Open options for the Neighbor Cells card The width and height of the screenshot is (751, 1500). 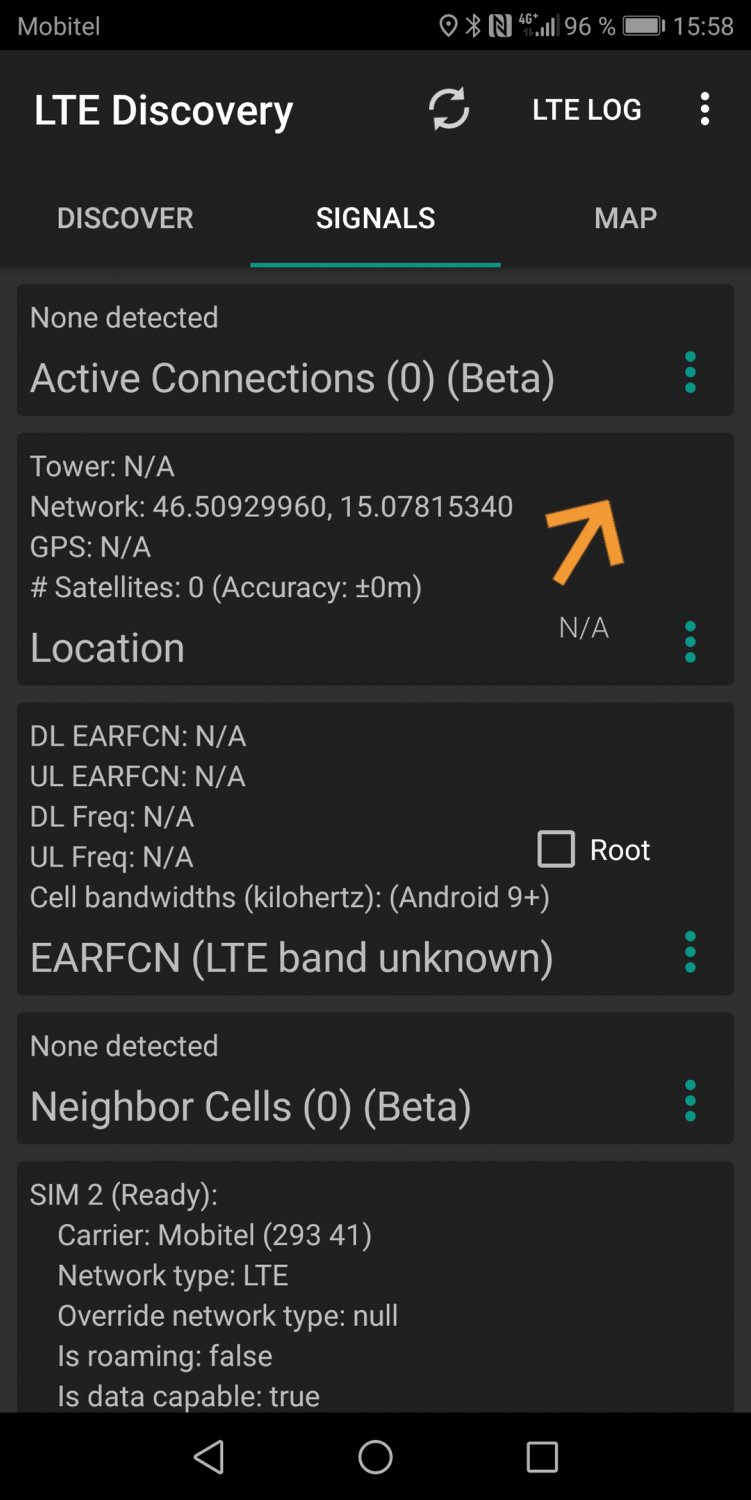coord(690,1101)
